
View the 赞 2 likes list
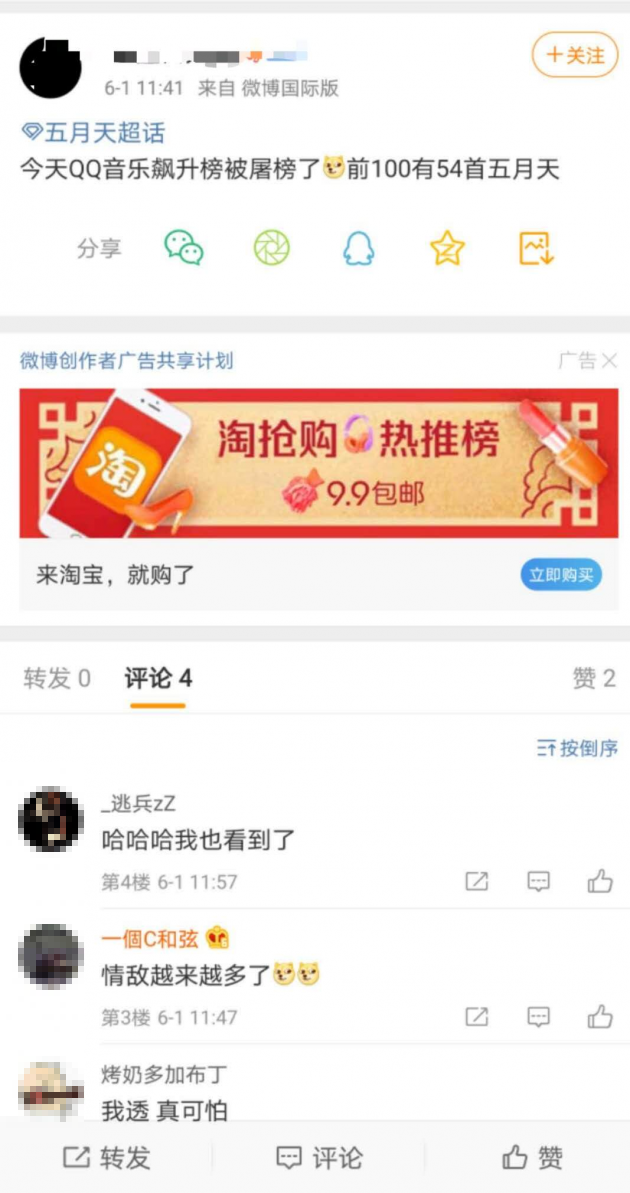point(593,679)
